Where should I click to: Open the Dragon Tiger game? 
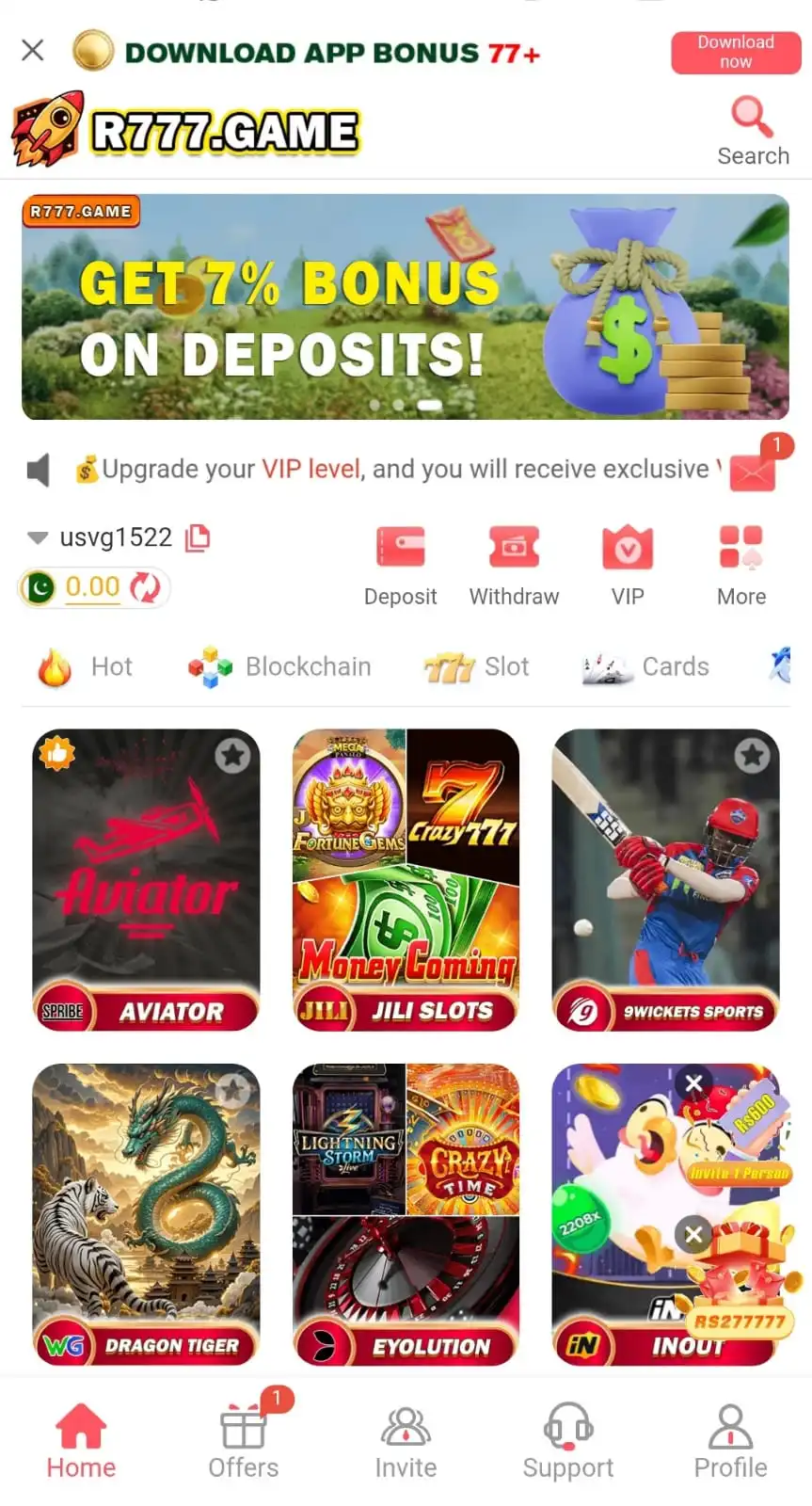[146, 1214]
